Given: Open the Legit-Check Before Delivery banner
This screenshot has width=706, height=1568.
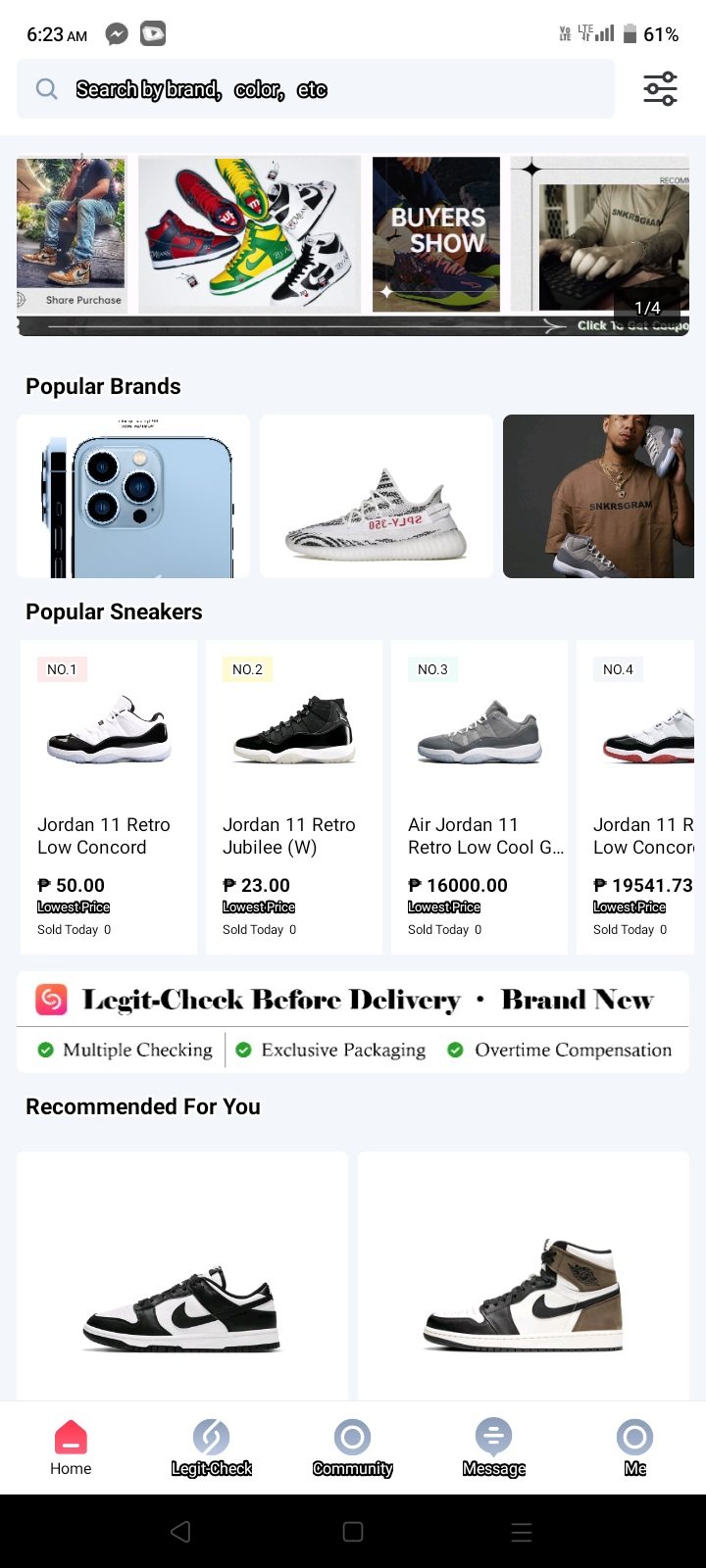Looking at the screenshot, I should pyautogui.click(x=353, y=1021).
